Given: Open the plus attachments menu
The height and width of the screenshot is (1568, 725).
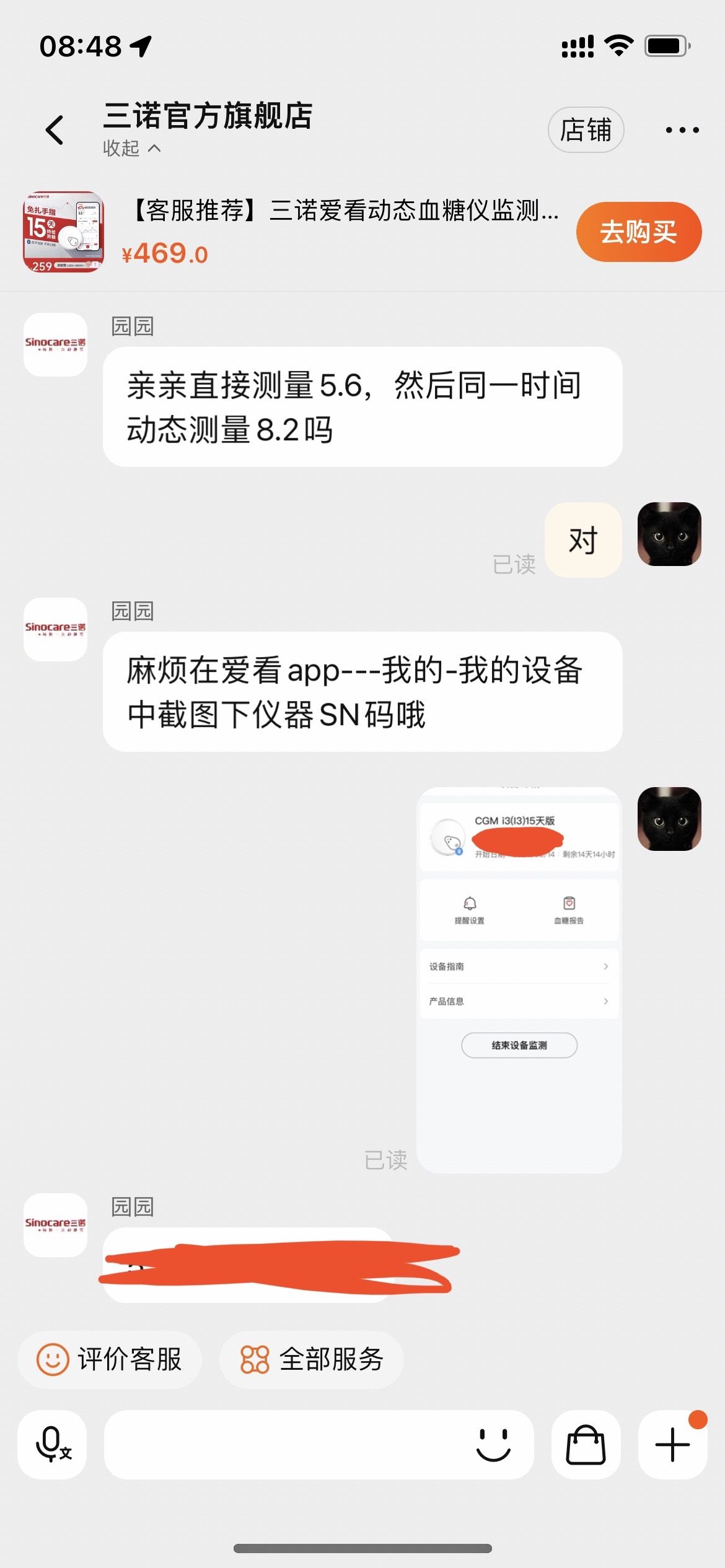Looking at the screenshot, I should tap(672, 1444).
